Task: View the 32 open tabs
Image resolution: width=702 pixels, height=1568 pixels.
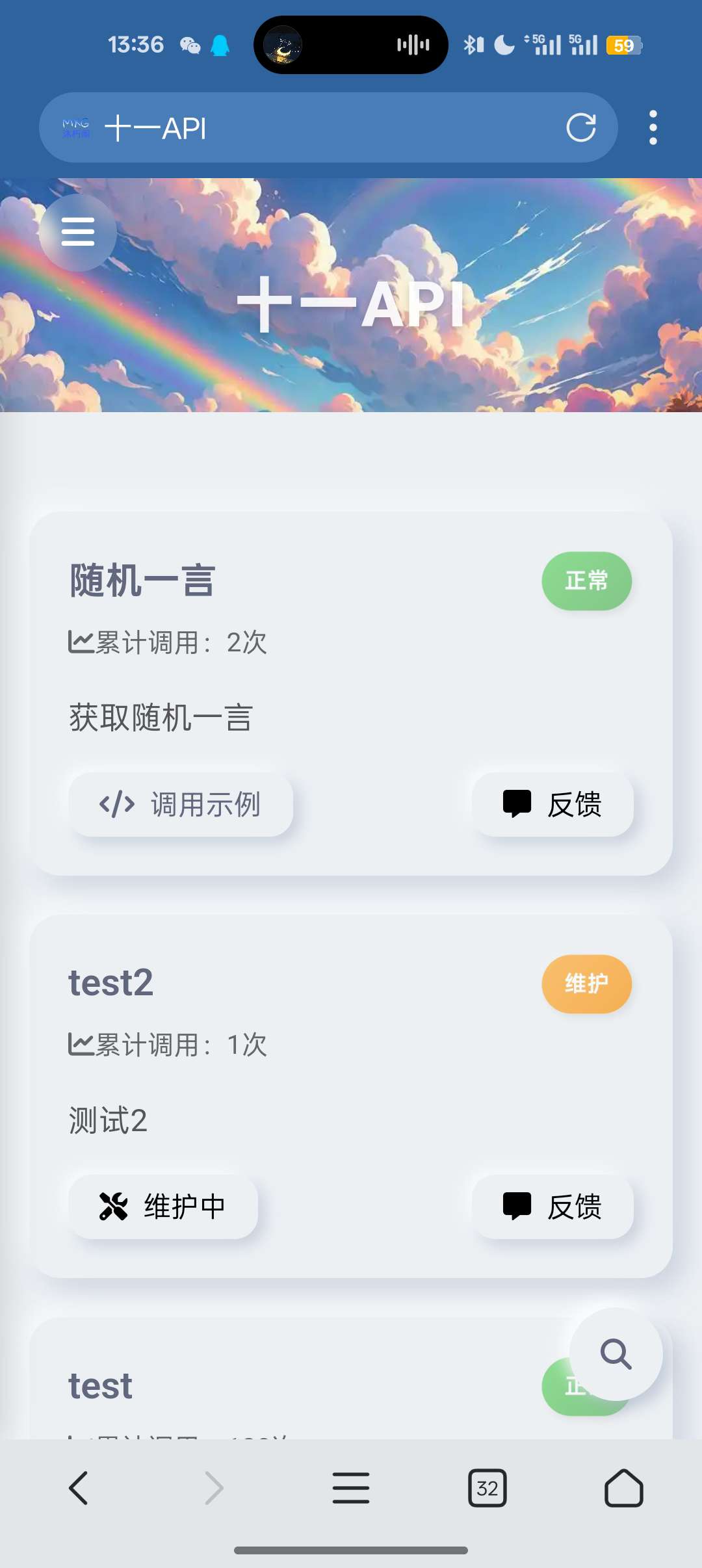Action: tap(487, 1488)
